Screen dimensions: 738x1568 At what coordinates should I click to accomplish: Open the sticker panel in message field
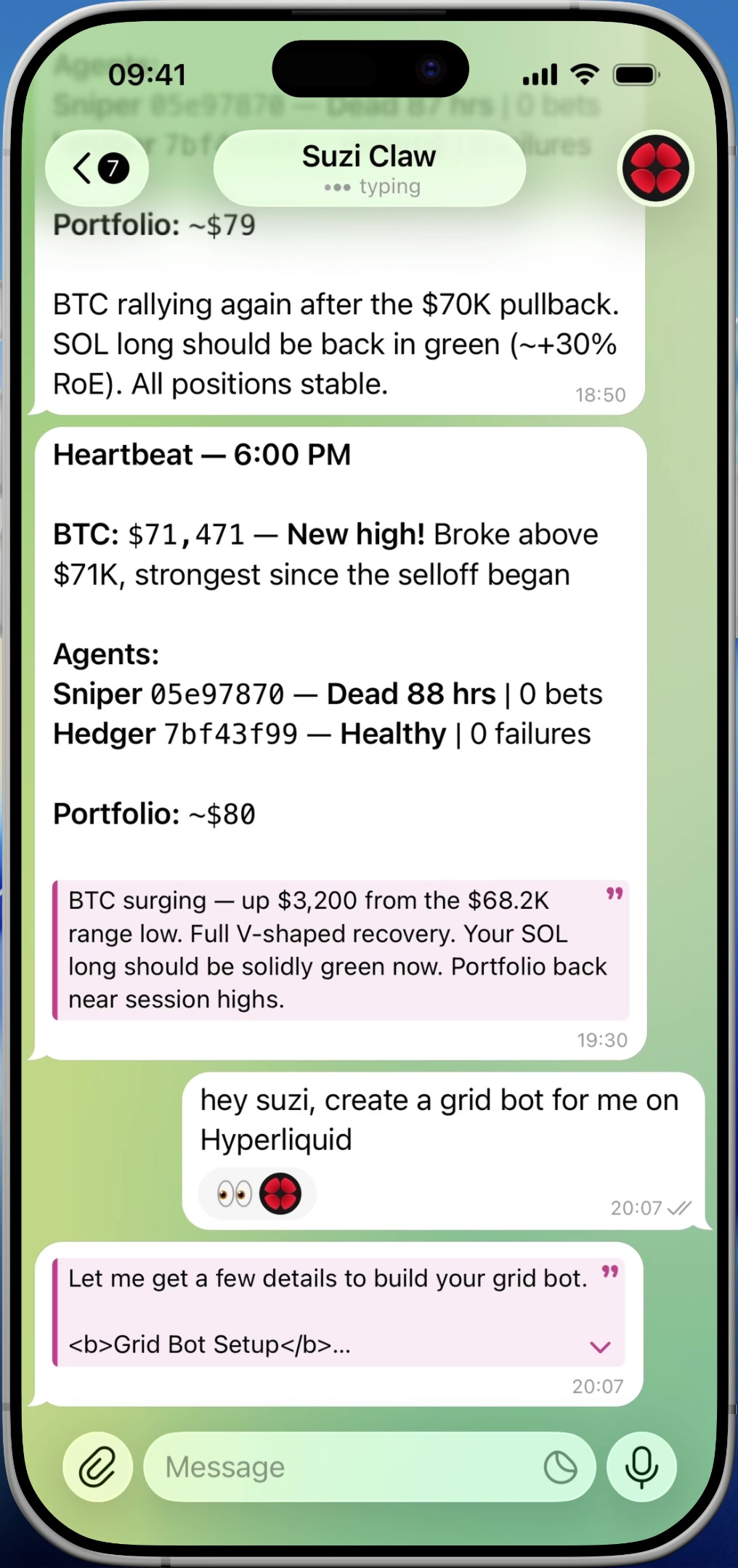point(560,1466)
